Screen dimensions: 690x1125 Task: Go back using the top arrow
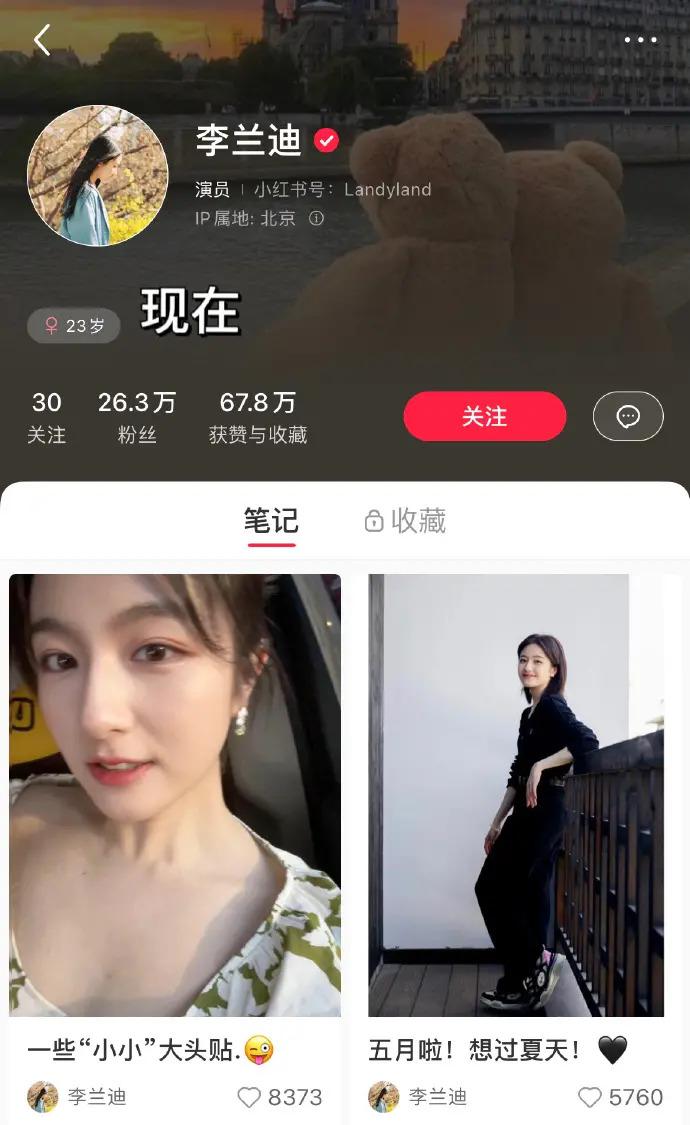tap(42, 40)
